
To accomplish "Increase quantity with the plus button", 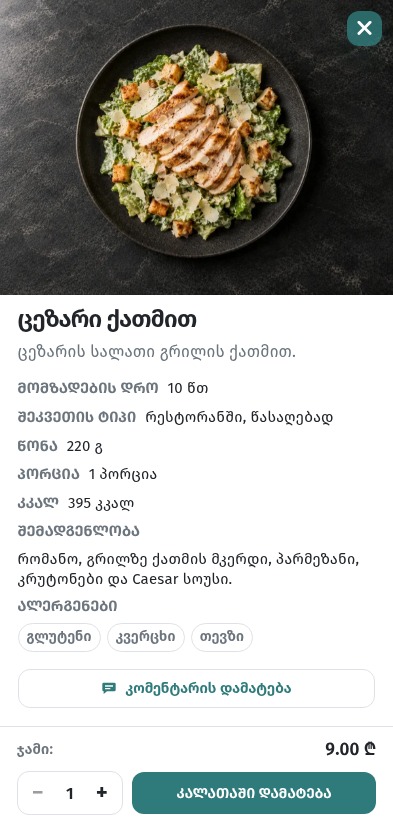I will pos(102,793).
